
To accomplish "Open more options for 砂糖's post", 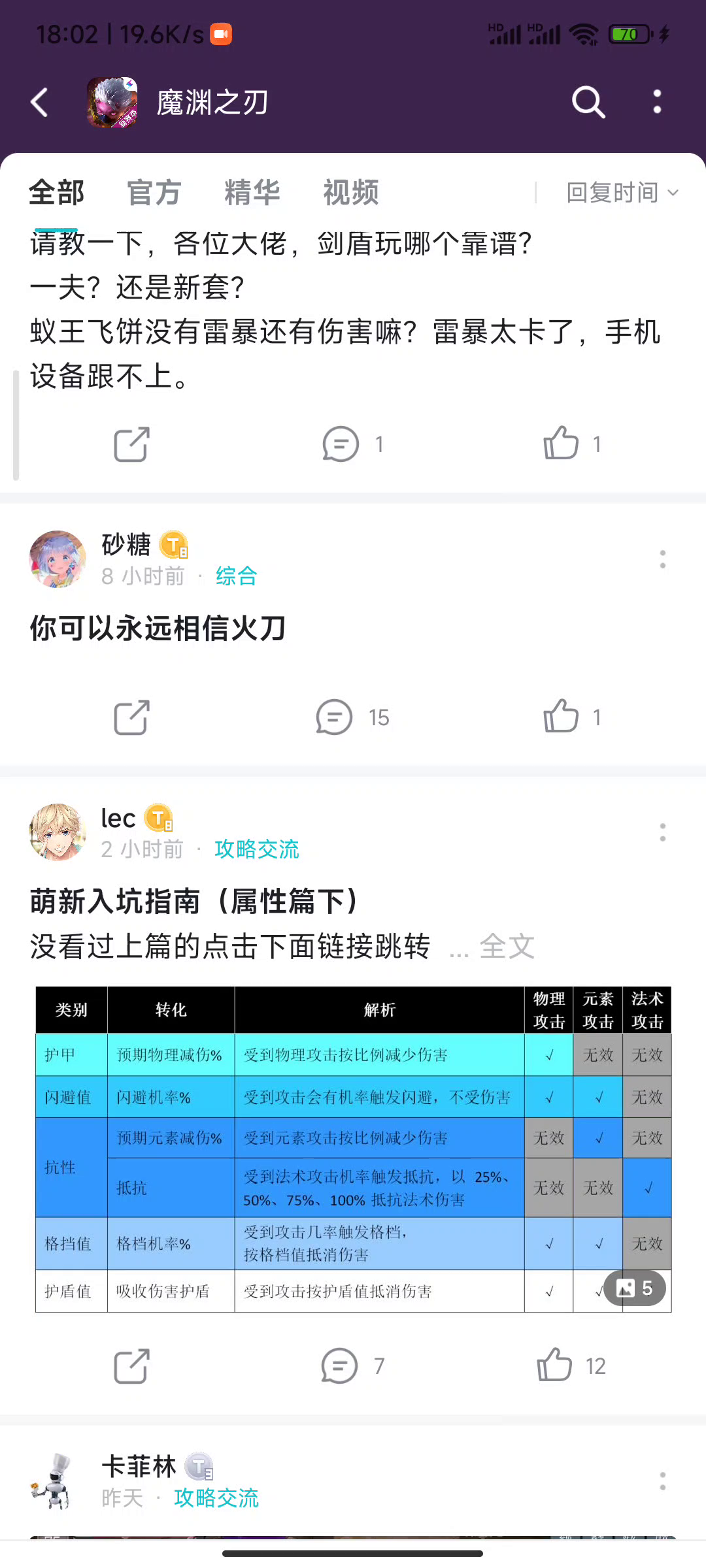I will (662, 559).
